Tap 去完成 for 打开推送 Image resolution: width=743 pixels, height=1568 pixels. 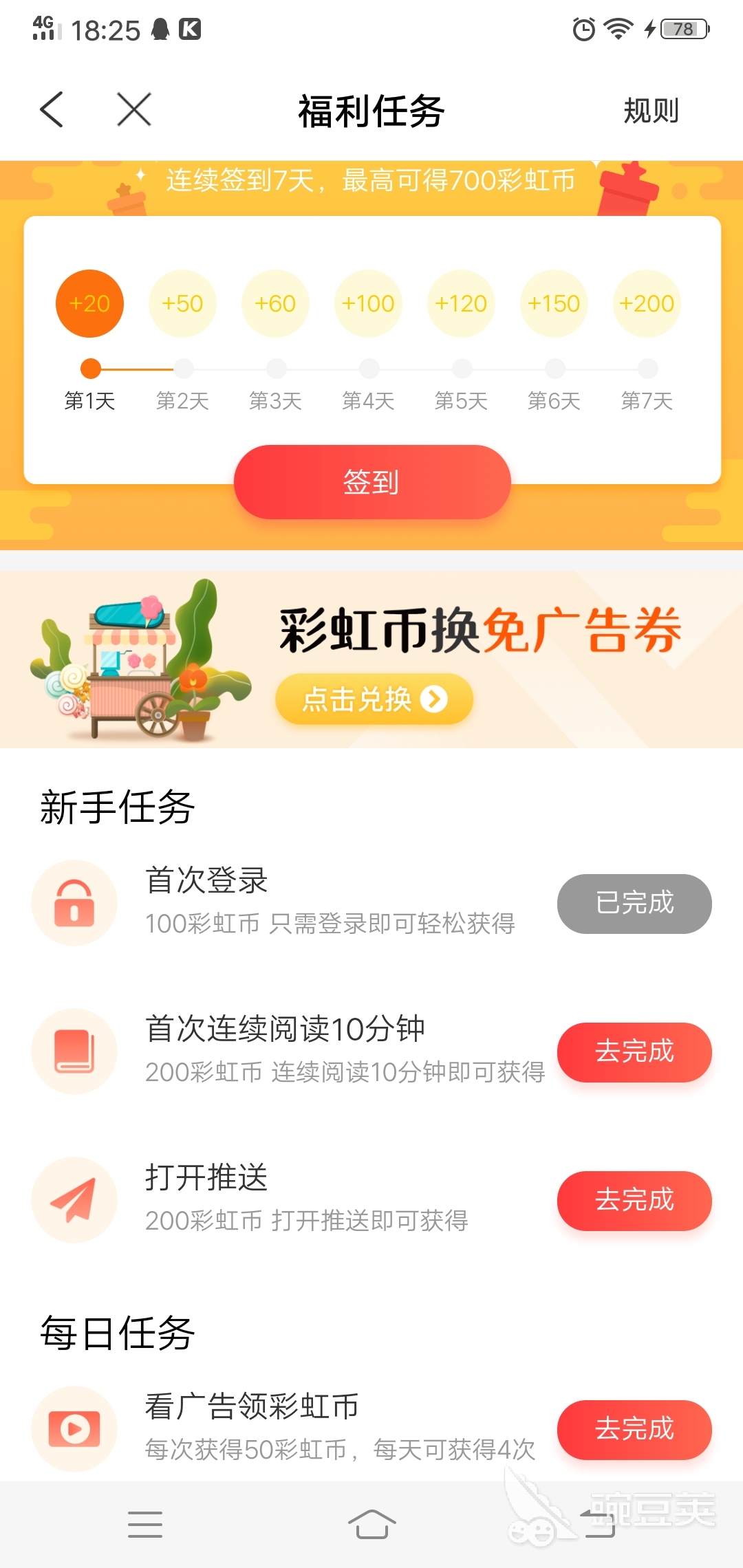pos(634,1200)
